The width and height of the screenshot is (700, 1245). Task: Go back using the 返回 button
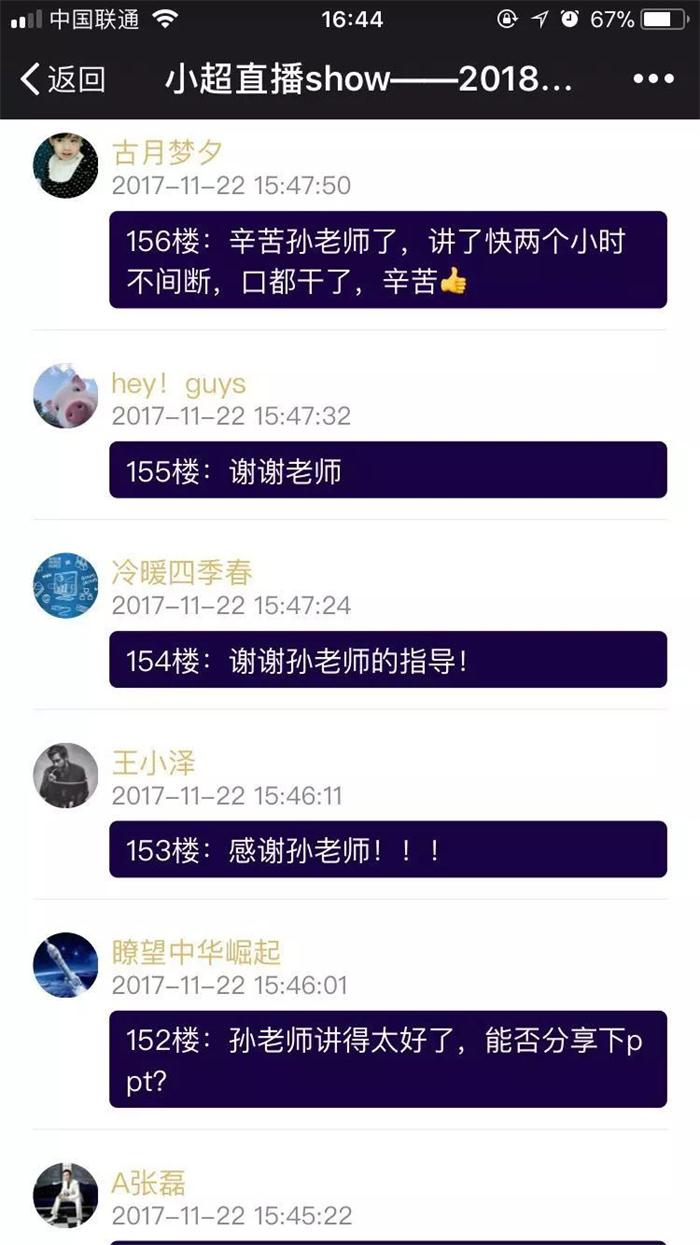click(x=62, y=80)
